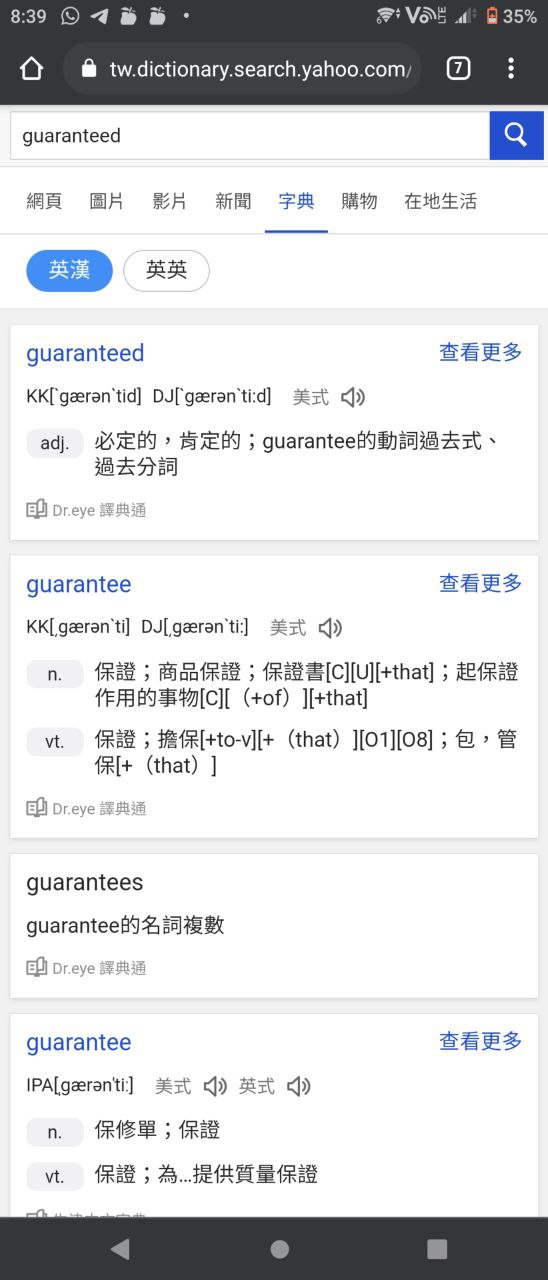
Task: Switch to the 新聞 tab
Action: tap(233, 201)
